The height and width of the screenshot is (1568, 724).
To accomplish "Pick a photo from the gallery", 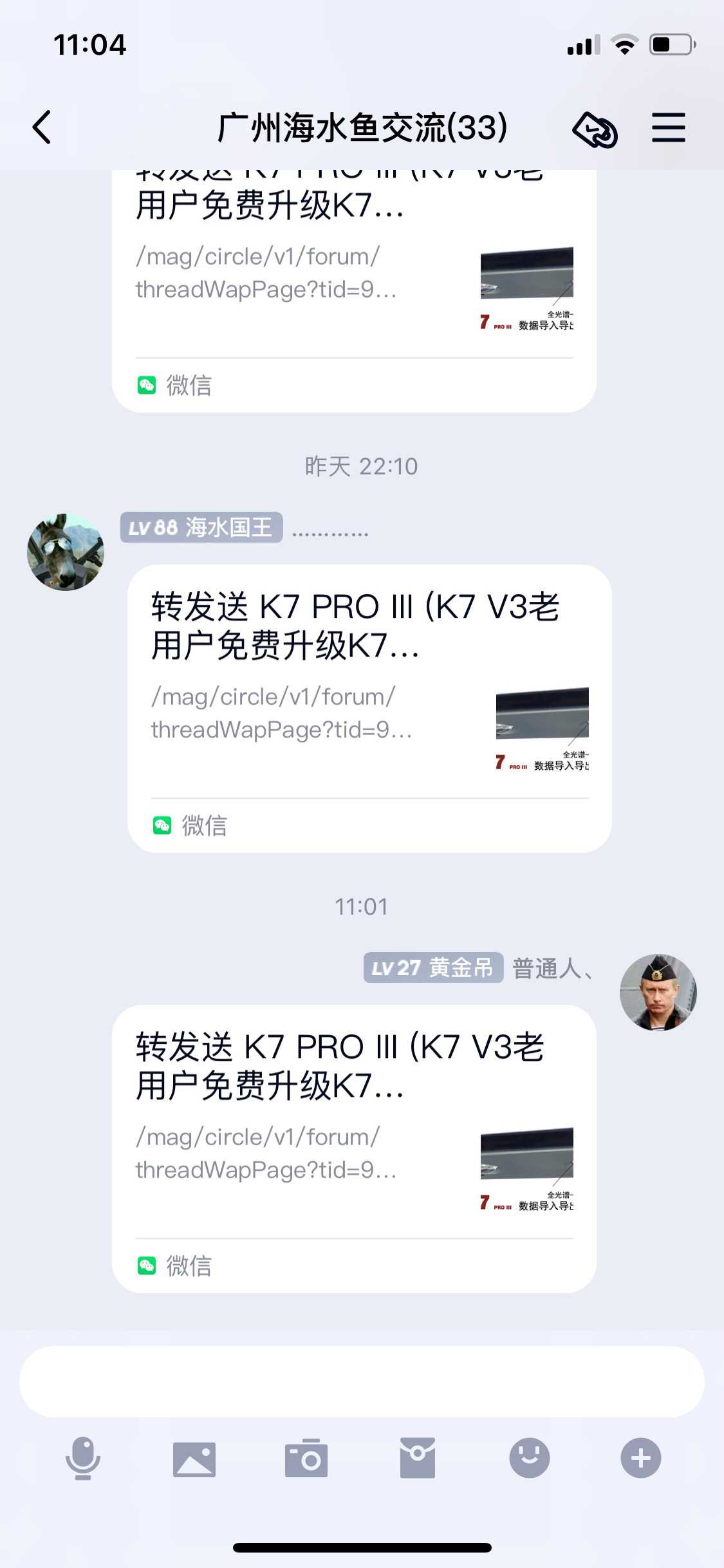I will coord(194,1458).
